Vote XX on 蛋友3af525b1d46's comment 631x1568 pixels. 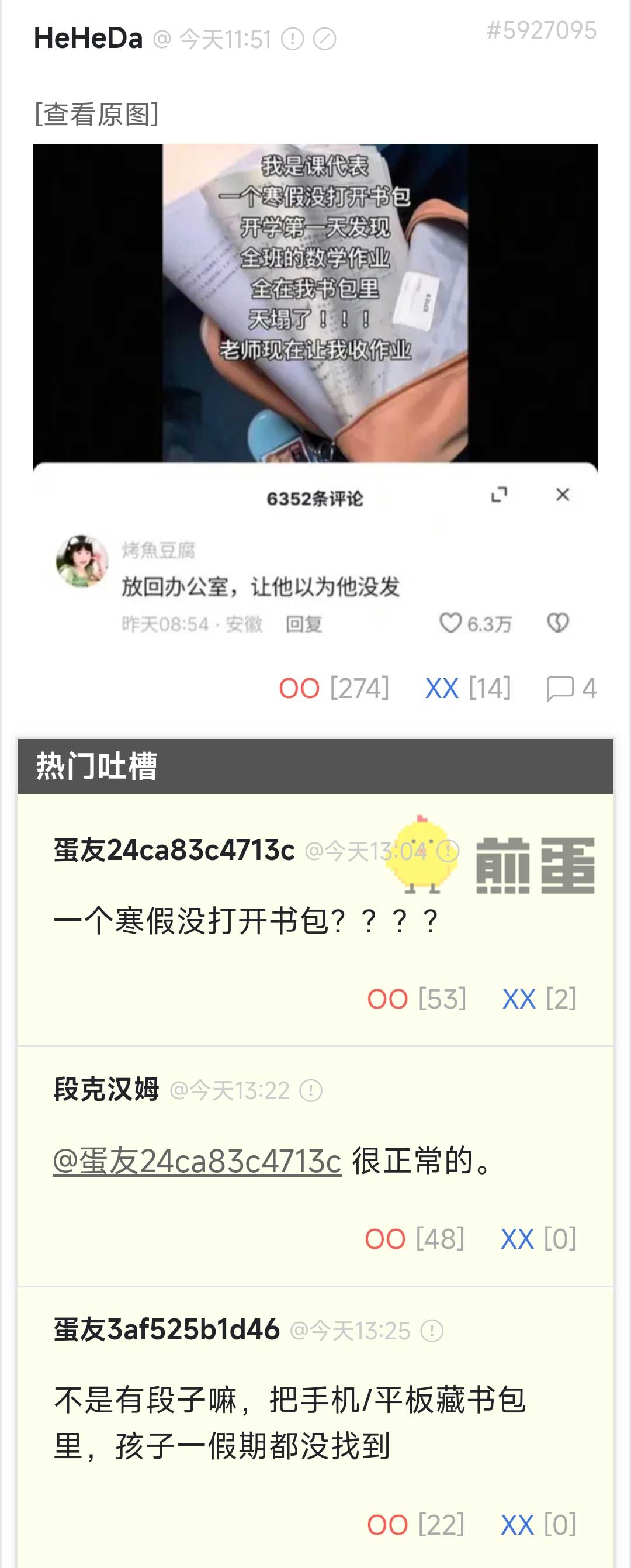(x=517, y=1525)
